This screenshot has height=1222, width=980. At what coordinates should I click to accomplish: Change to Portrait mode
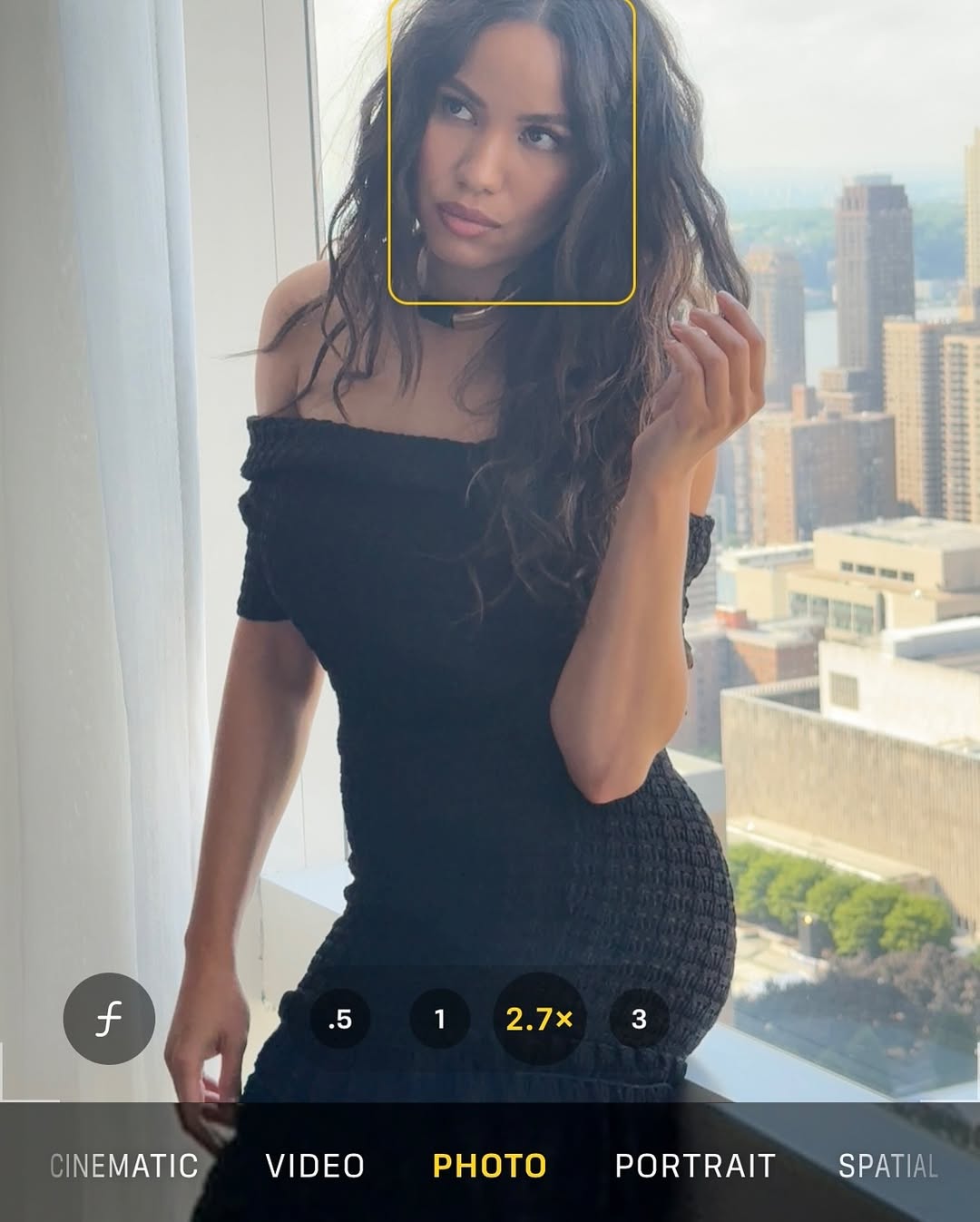point(695,1166)
